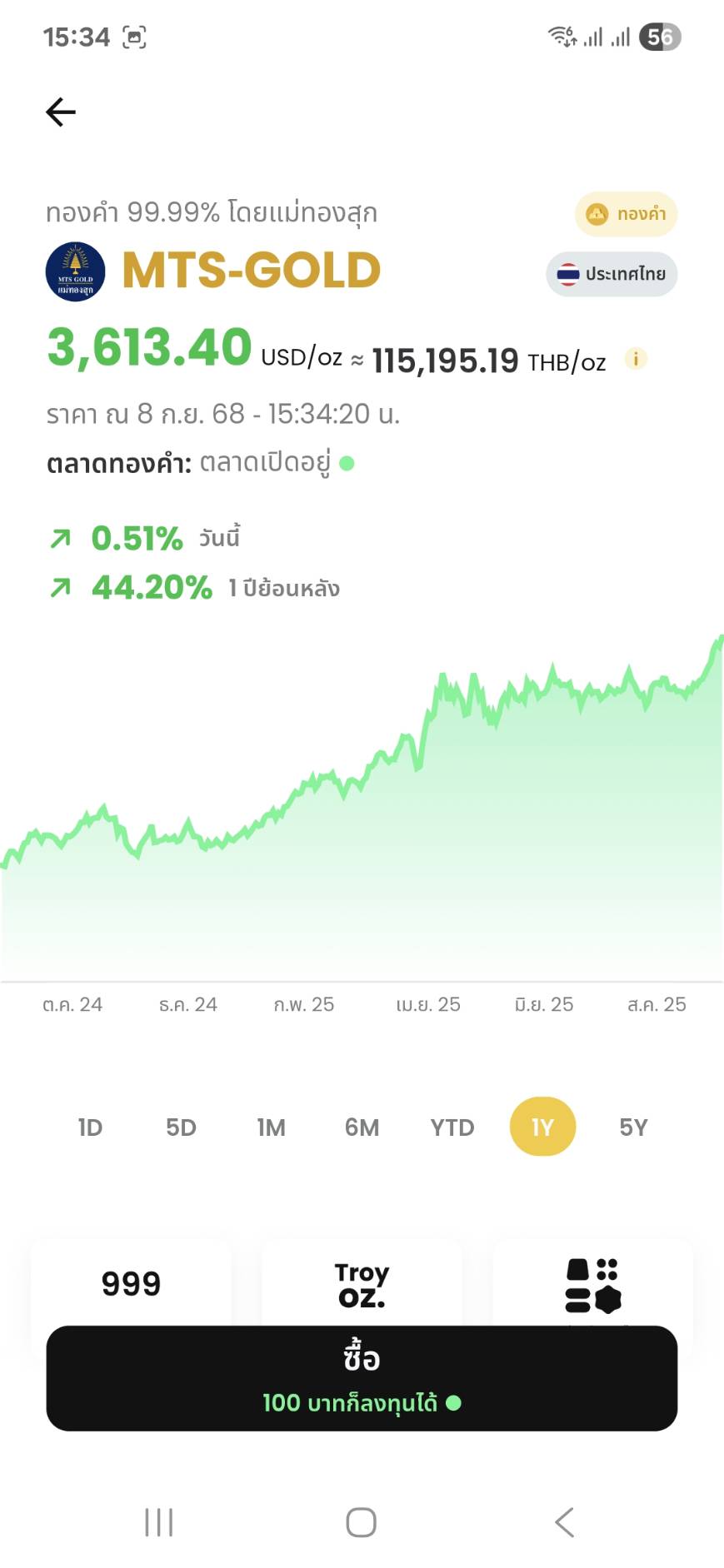Switch chart range to 1D
724x1568 pixels.
(90, 1127)
